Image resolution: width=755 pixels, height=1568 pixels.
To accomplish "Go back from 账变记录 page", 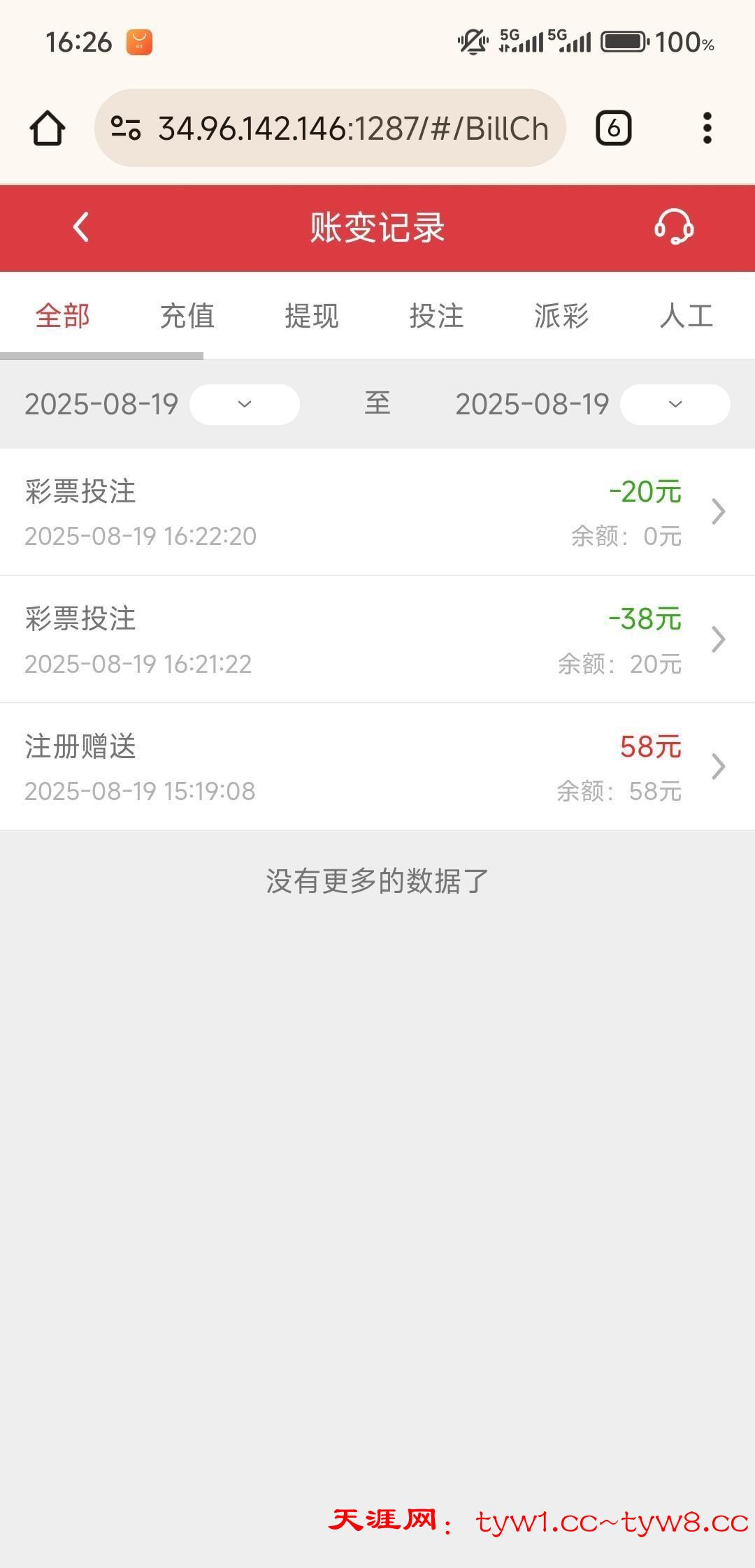I will tap(81, 227).
